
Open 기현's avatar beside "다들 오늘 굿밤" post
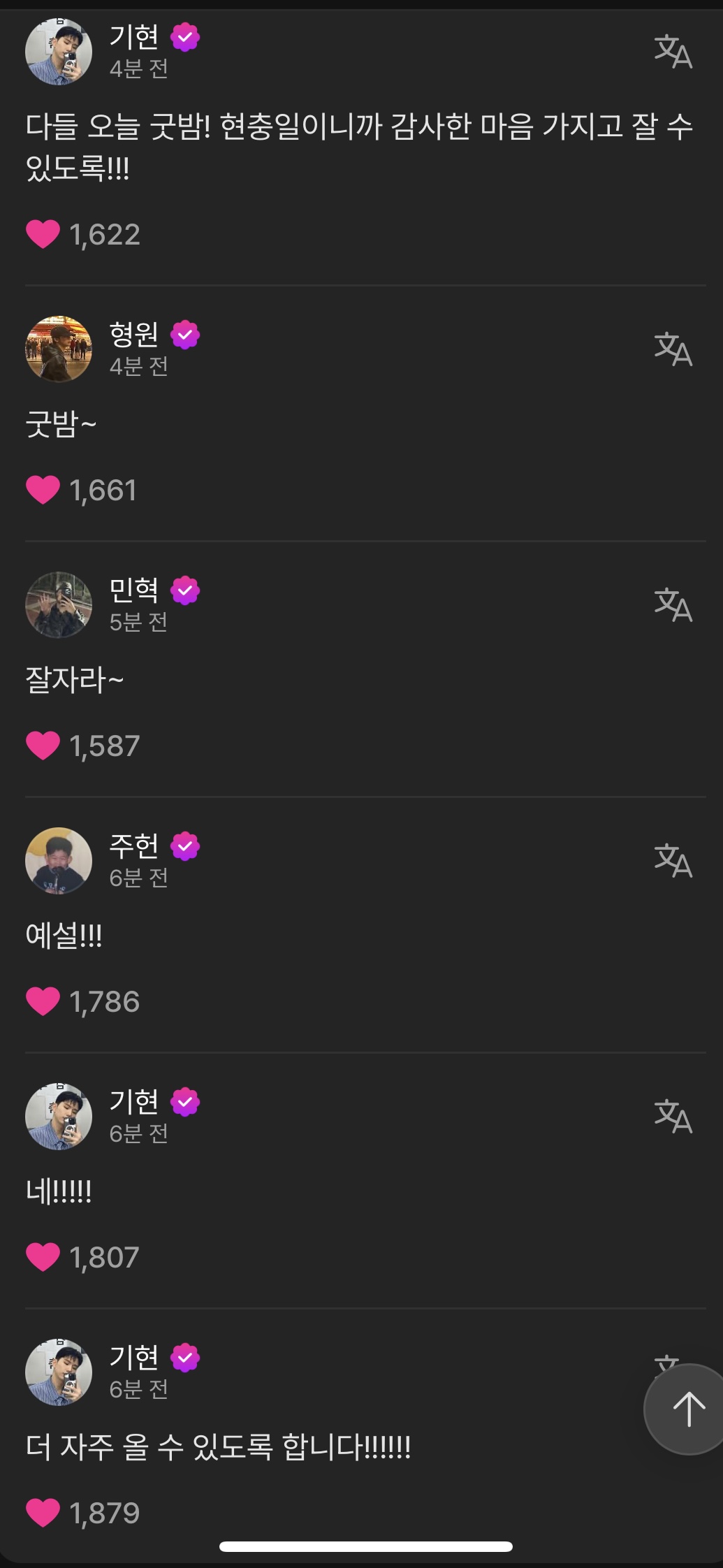coord(59,52)
